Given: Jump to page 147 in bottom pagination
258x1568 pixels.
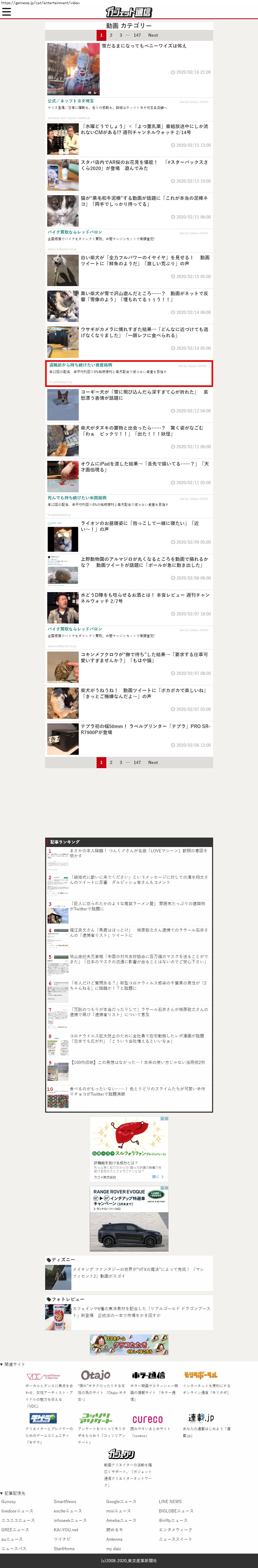Looking at the screenshot, I should point(137,762).
